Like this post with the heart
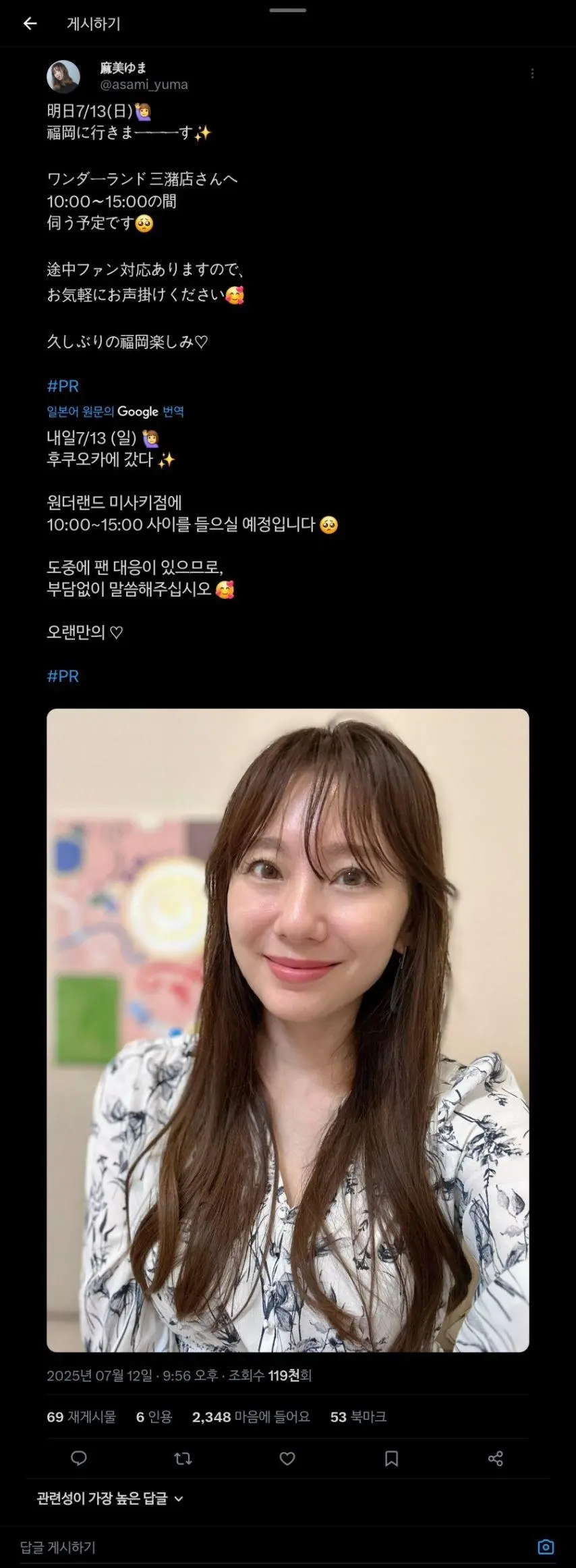The height and width of the screenshot is (1568, 576). [x=287, y=1459]
